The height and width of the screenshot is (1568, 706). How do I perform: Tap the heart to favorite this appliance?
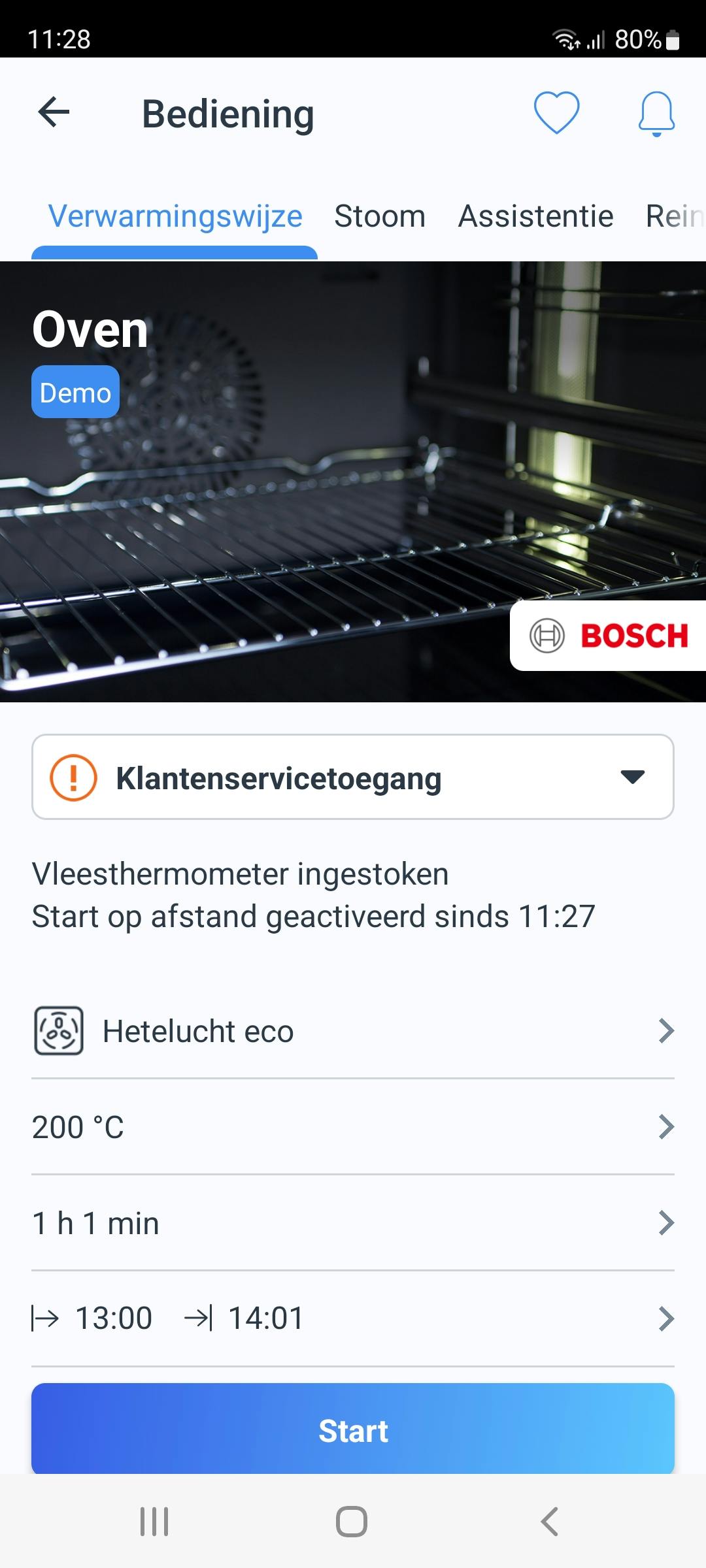tap(556, 114)
